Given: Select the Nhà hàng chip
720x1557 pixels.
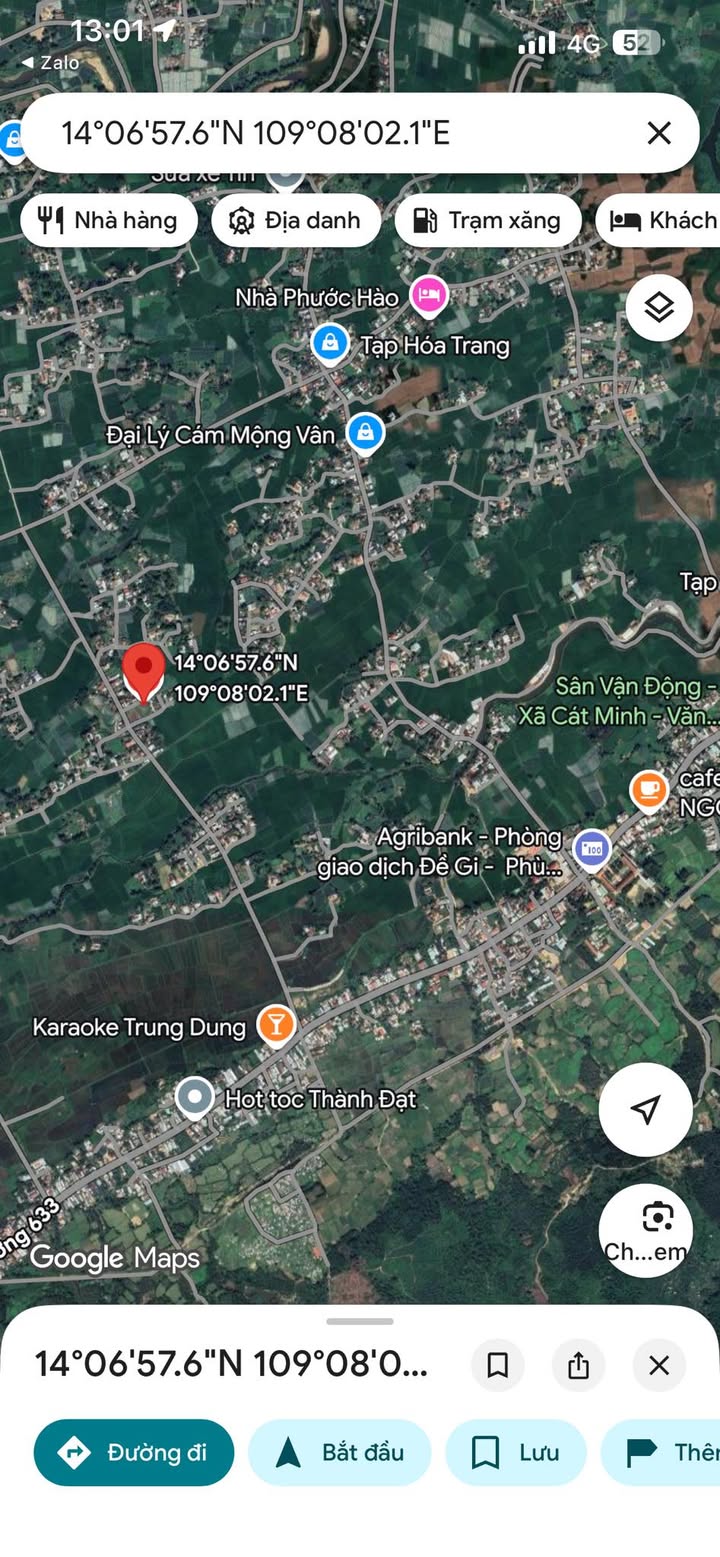Looking at the screenshot, I should [108, 220].
